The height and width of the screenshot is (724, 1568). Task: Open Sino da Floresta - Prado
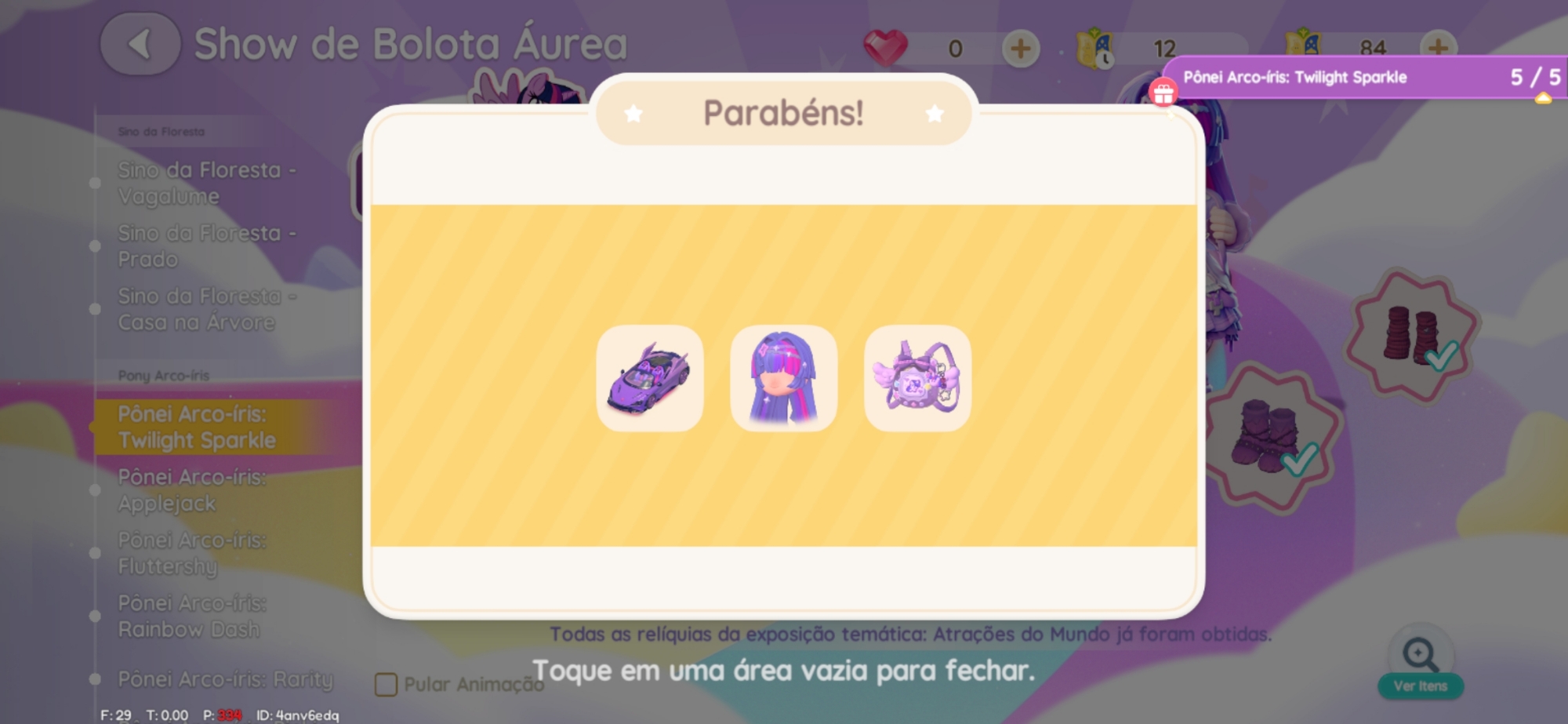point(206,246)
